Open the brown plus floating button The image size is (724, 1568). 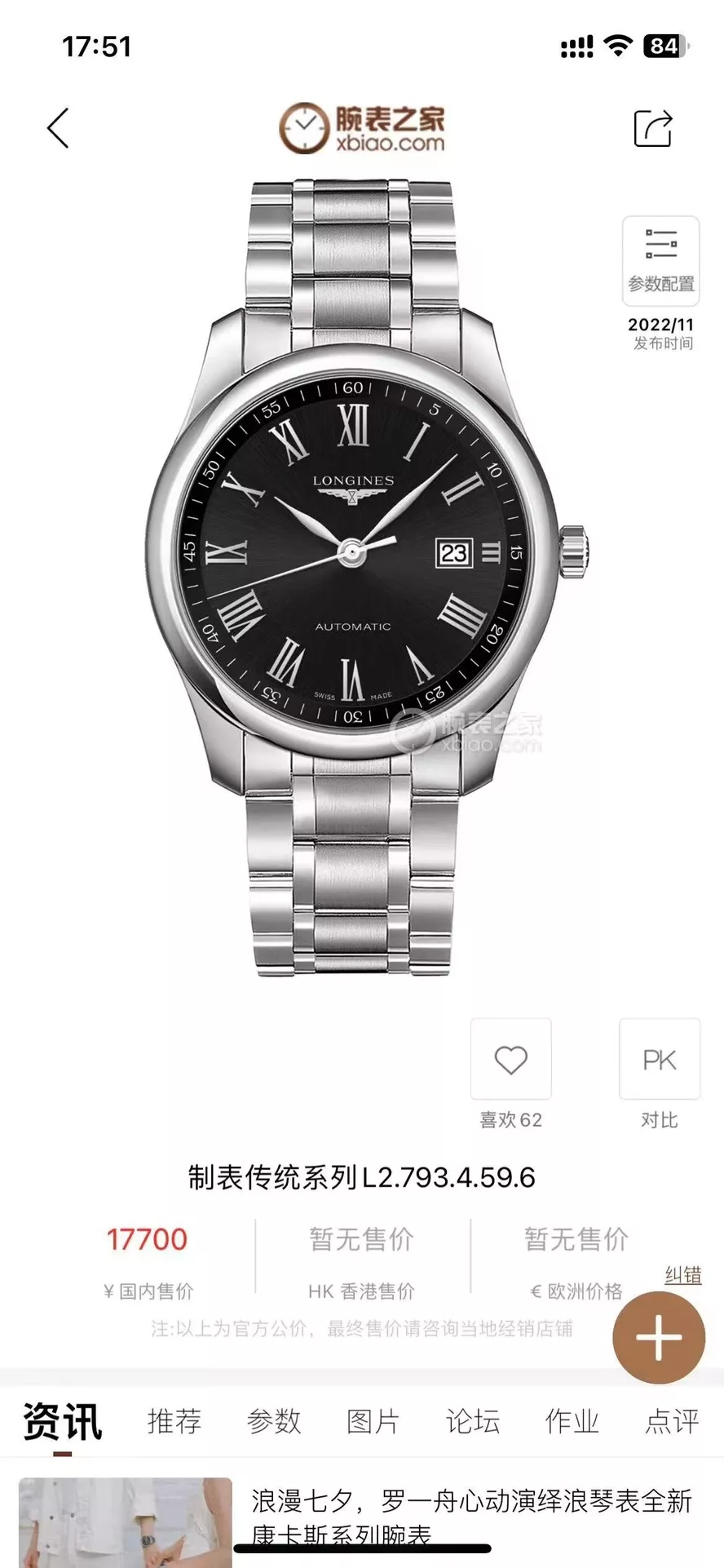pos(659,1338)
